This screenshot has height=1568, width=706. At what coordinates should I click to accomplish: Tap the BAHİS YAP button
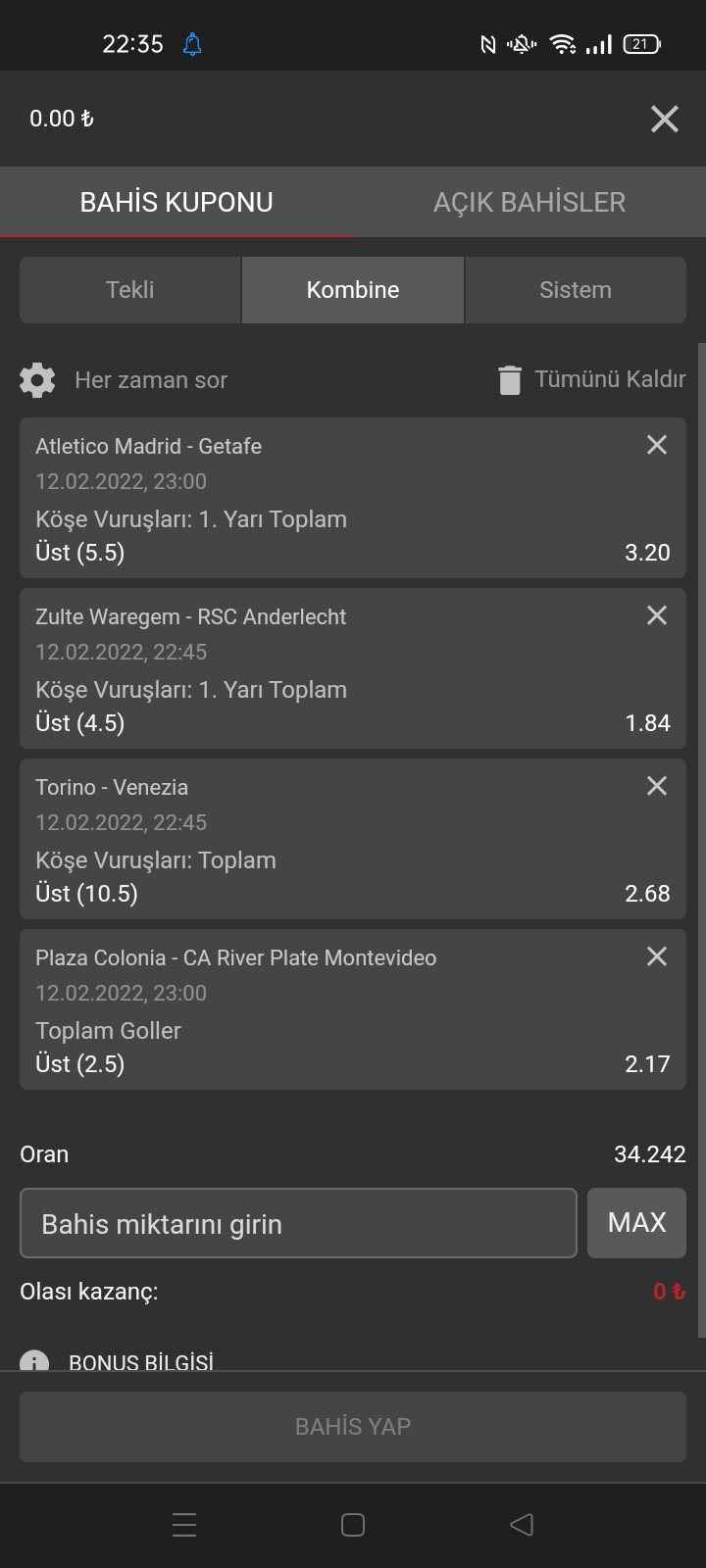pos(353,1427)
